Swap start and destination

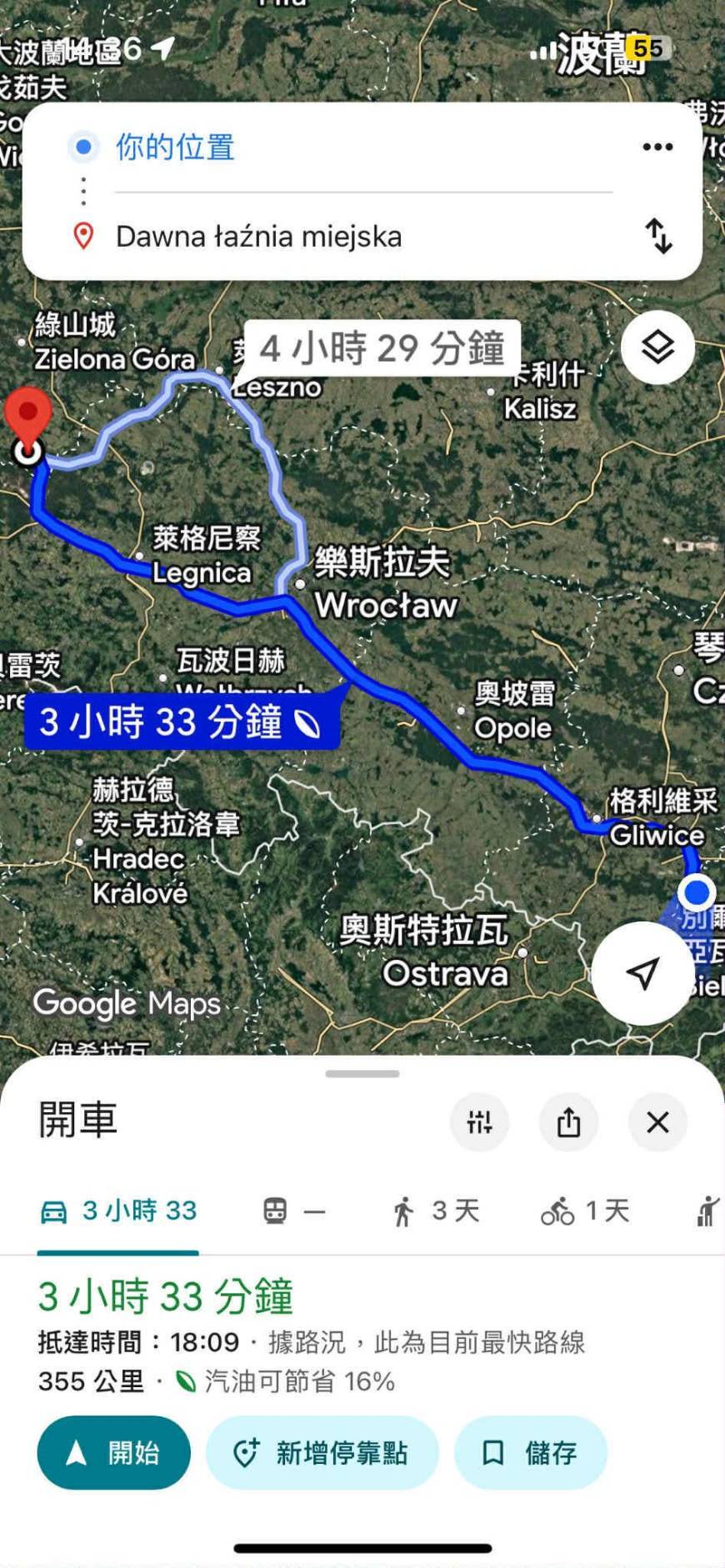[x=658, y=236]
